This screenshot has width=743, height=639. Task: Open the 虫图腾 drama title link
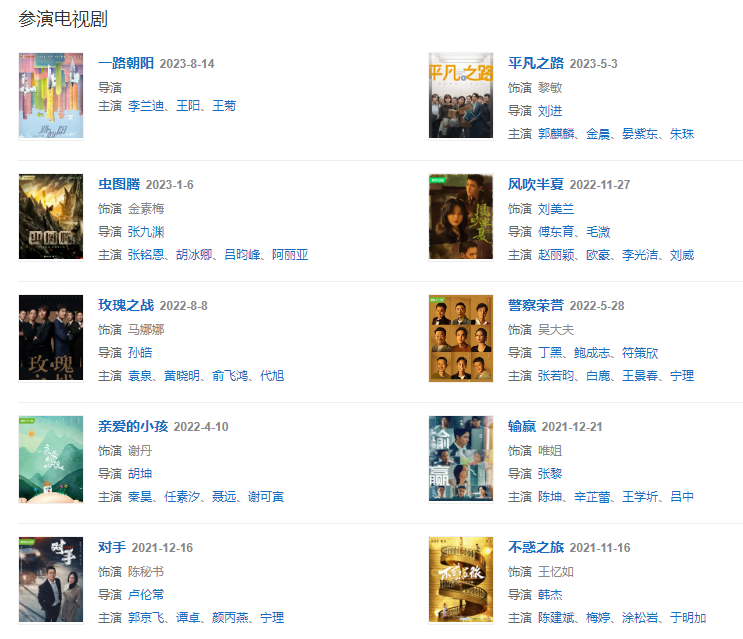119,185
